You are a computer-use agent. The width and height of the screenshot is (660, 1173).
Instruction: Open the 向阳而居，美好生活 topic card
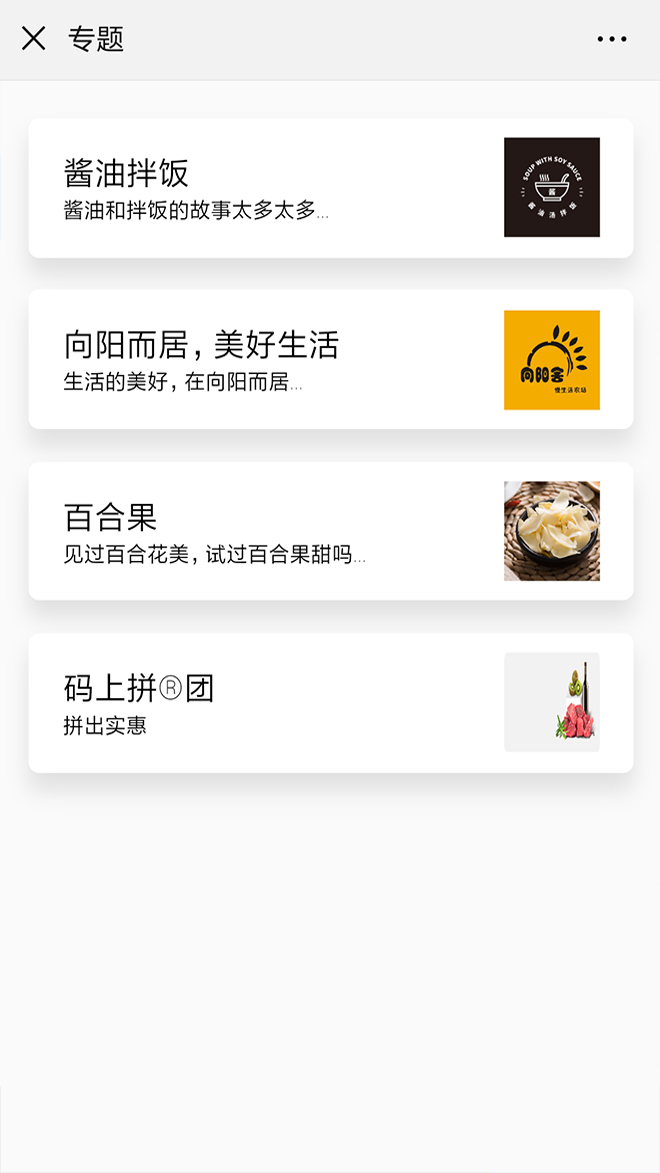330,359
